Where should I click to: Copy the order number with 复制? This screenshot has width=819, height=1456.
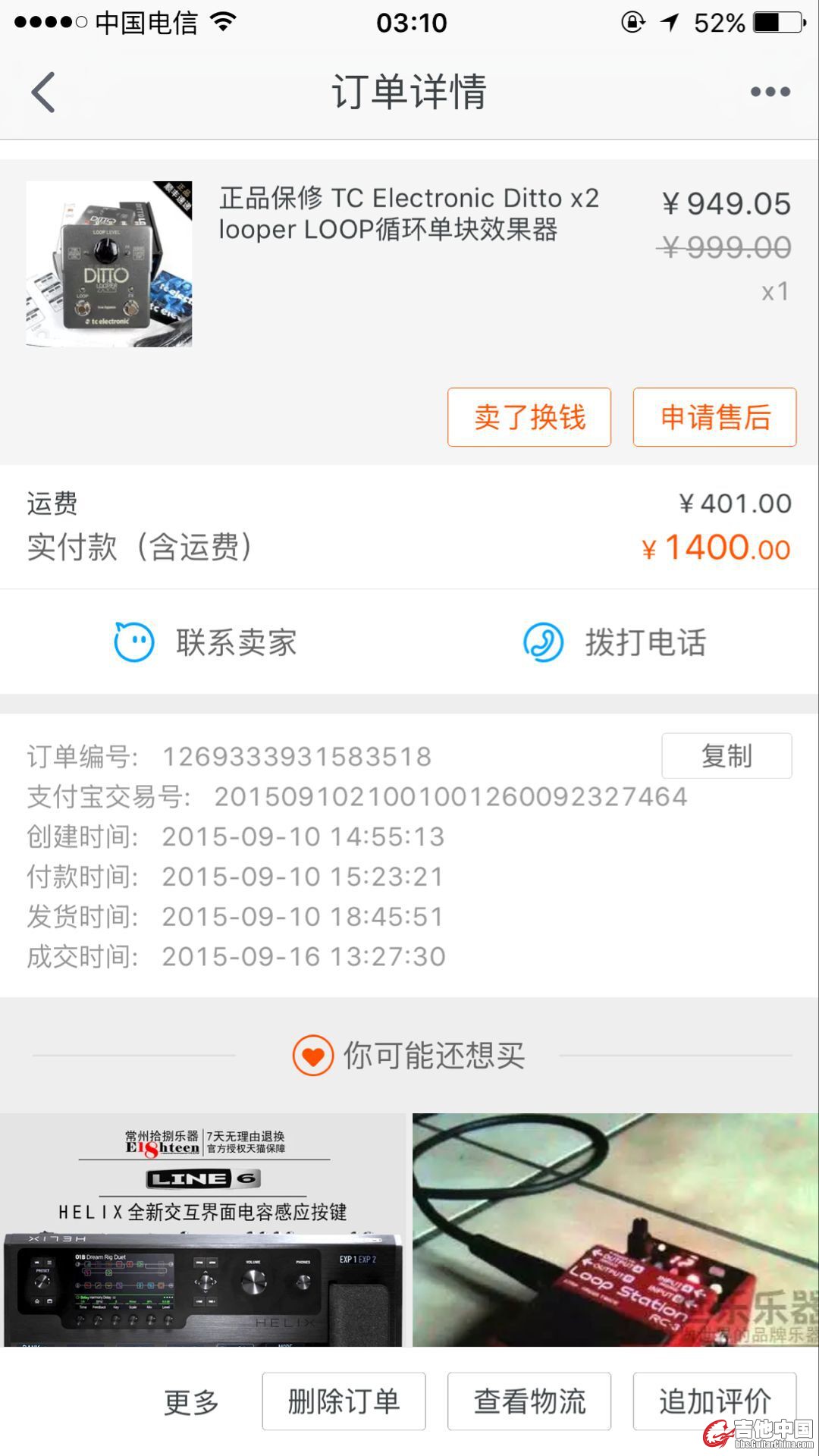pos(726,755)
